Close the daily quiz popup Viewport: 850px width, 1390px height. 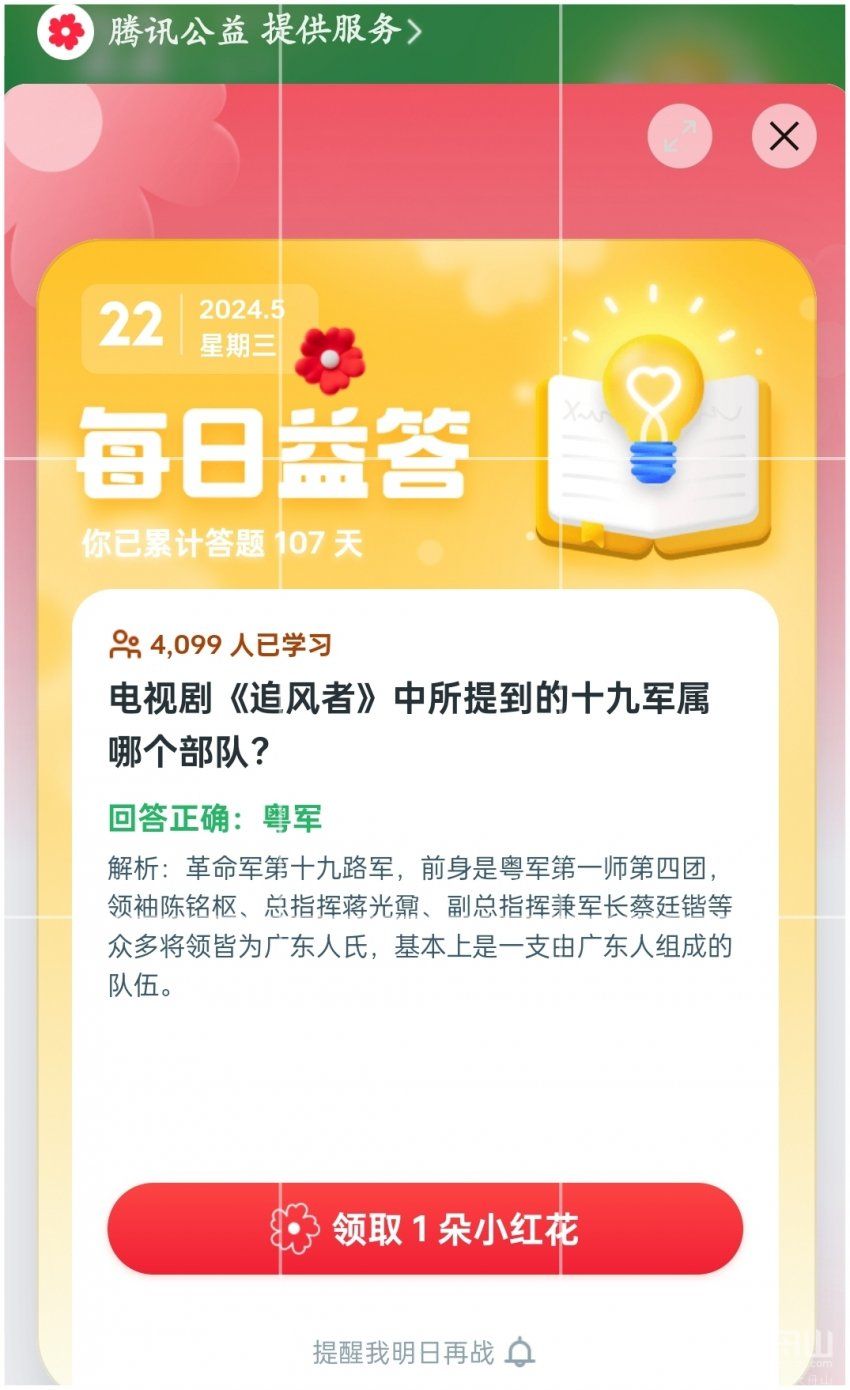click(x=783, y=136)
